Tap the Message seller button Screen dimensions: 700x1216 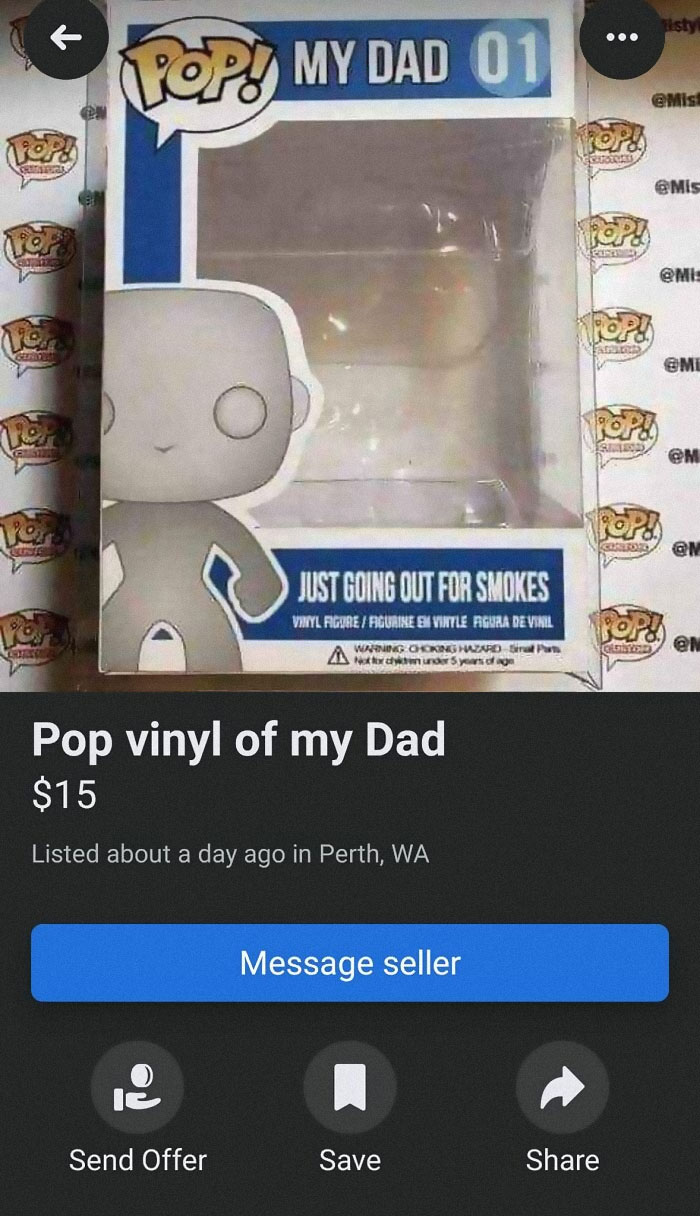[x=350, y=963]
